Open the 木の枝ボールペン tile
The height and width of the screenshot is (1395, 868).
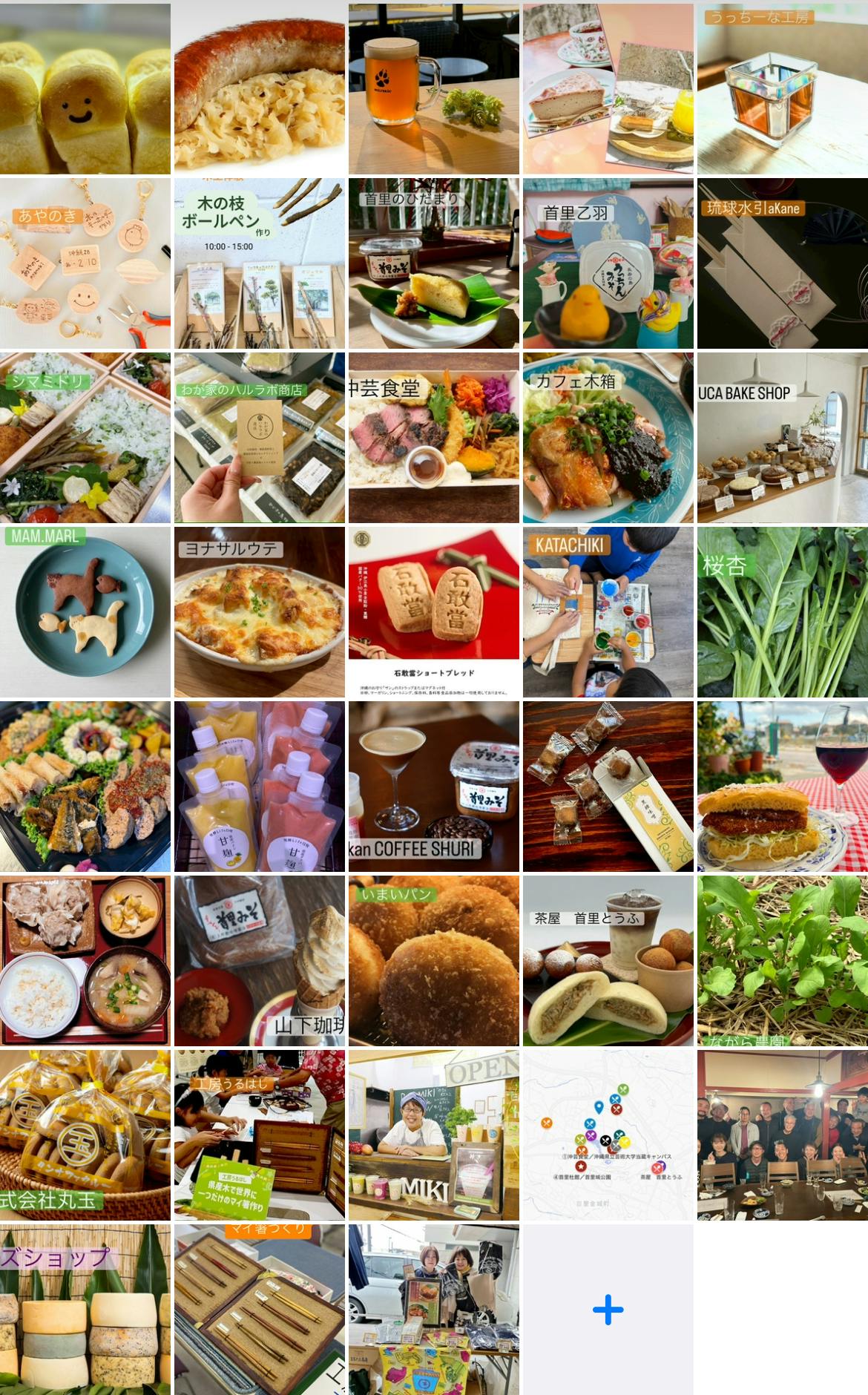point(259,263)
